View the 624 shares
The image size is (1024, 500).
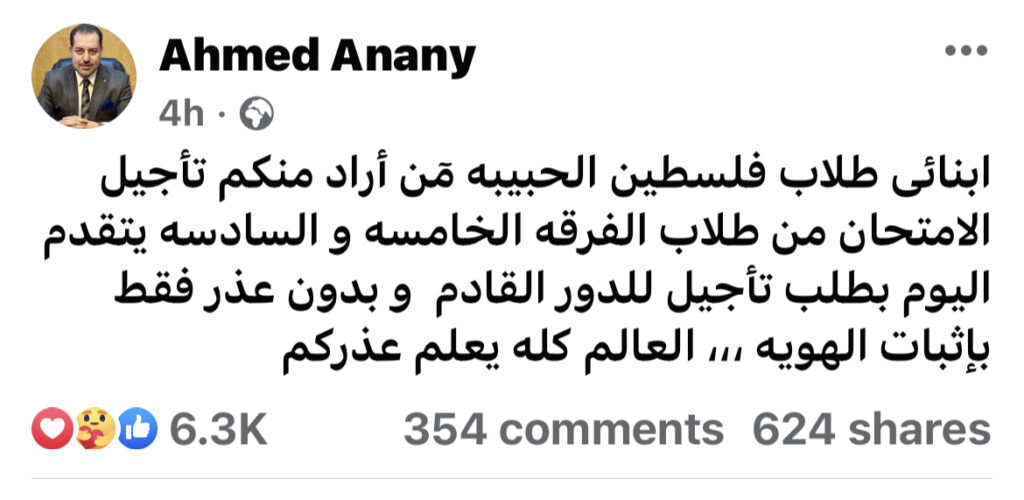click(x=871, y=430)
